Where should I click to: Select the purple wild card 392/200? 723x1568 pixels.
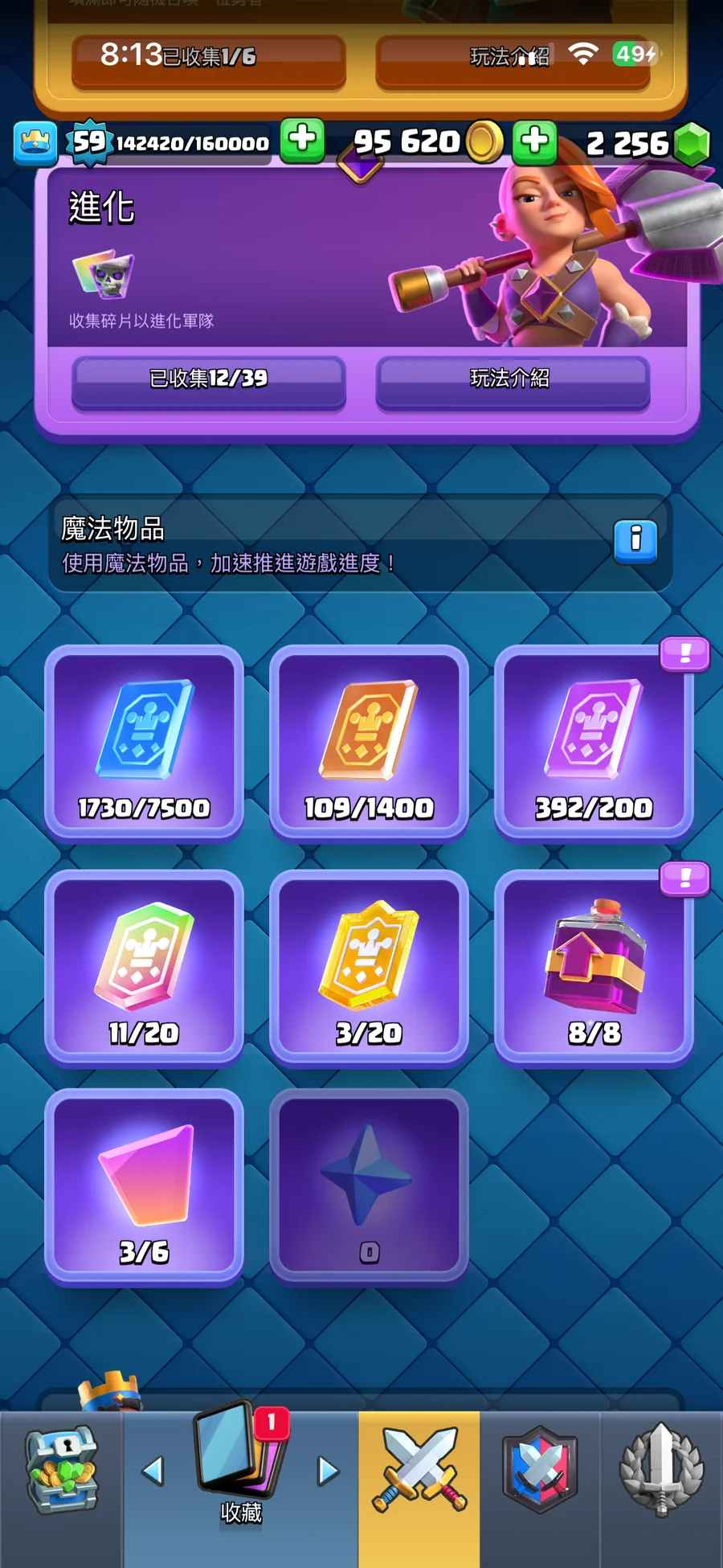click(x=594, y=742)
